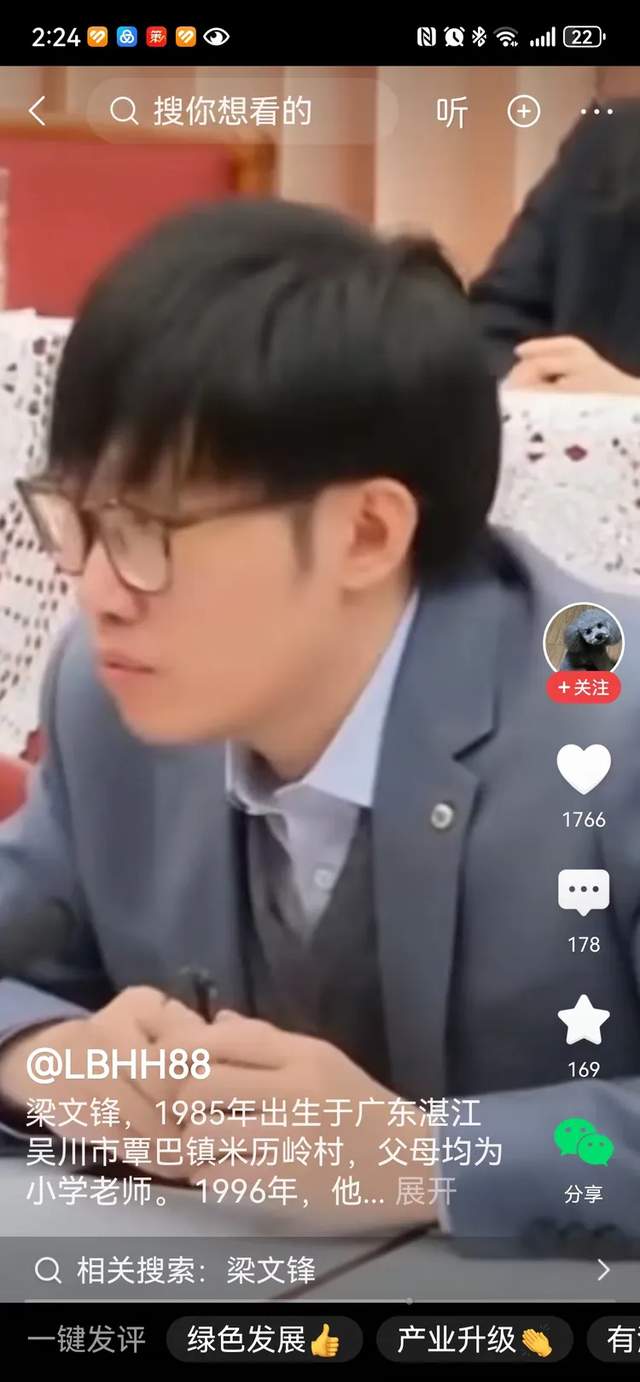Viewport: 640px width, 1382px height.
Task: Tap 一键发评 quick comment
Action: click(x=86, y=1339)
